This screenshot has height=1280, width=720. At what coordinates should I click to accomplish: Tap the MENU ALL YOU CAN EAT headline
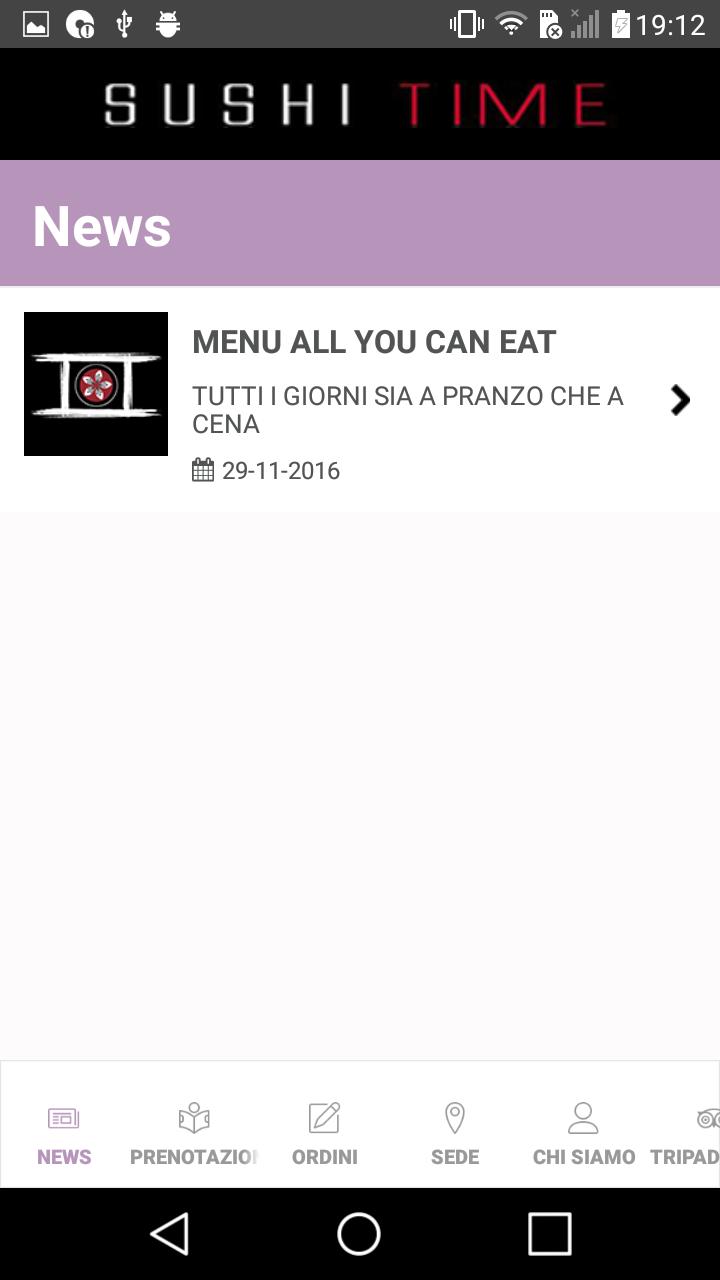374,342
